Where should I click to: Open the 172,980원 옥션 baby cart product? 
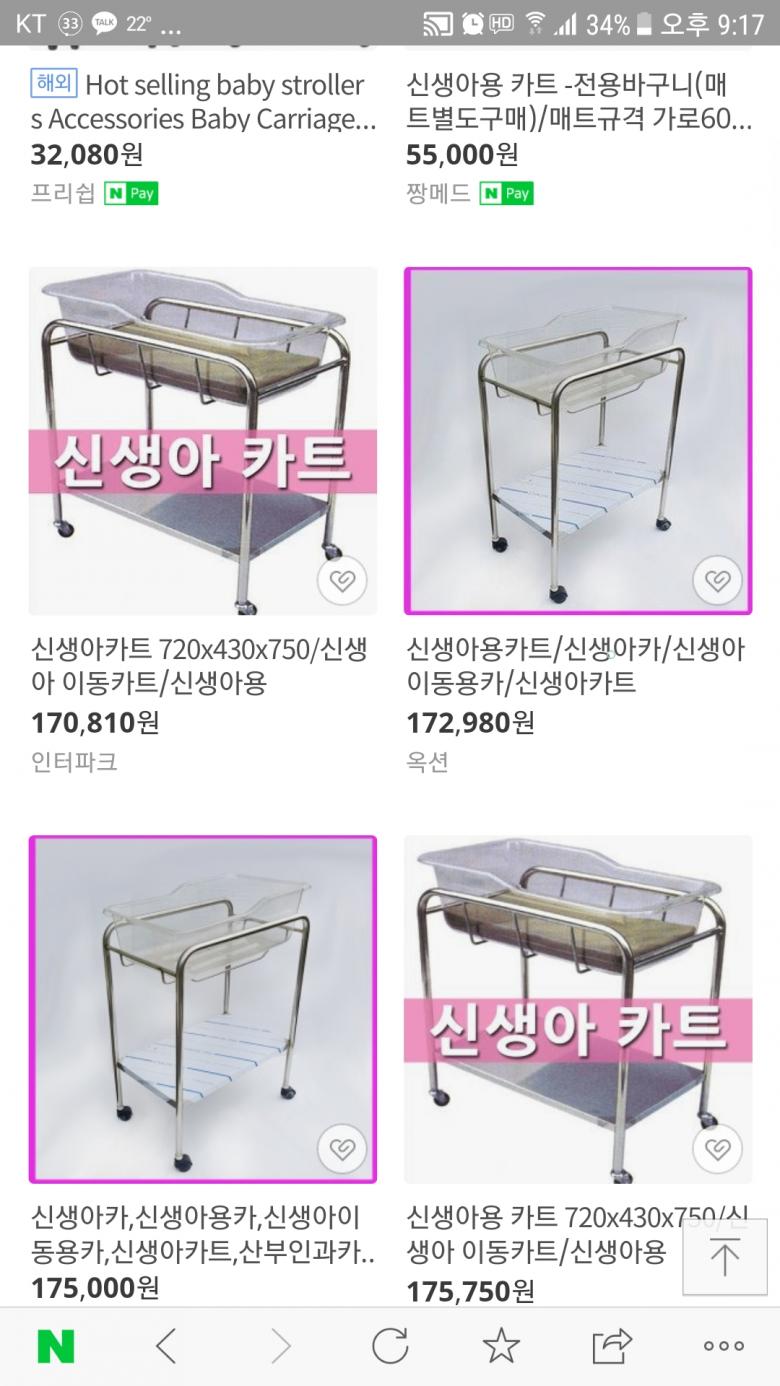(x=577, y=440)
